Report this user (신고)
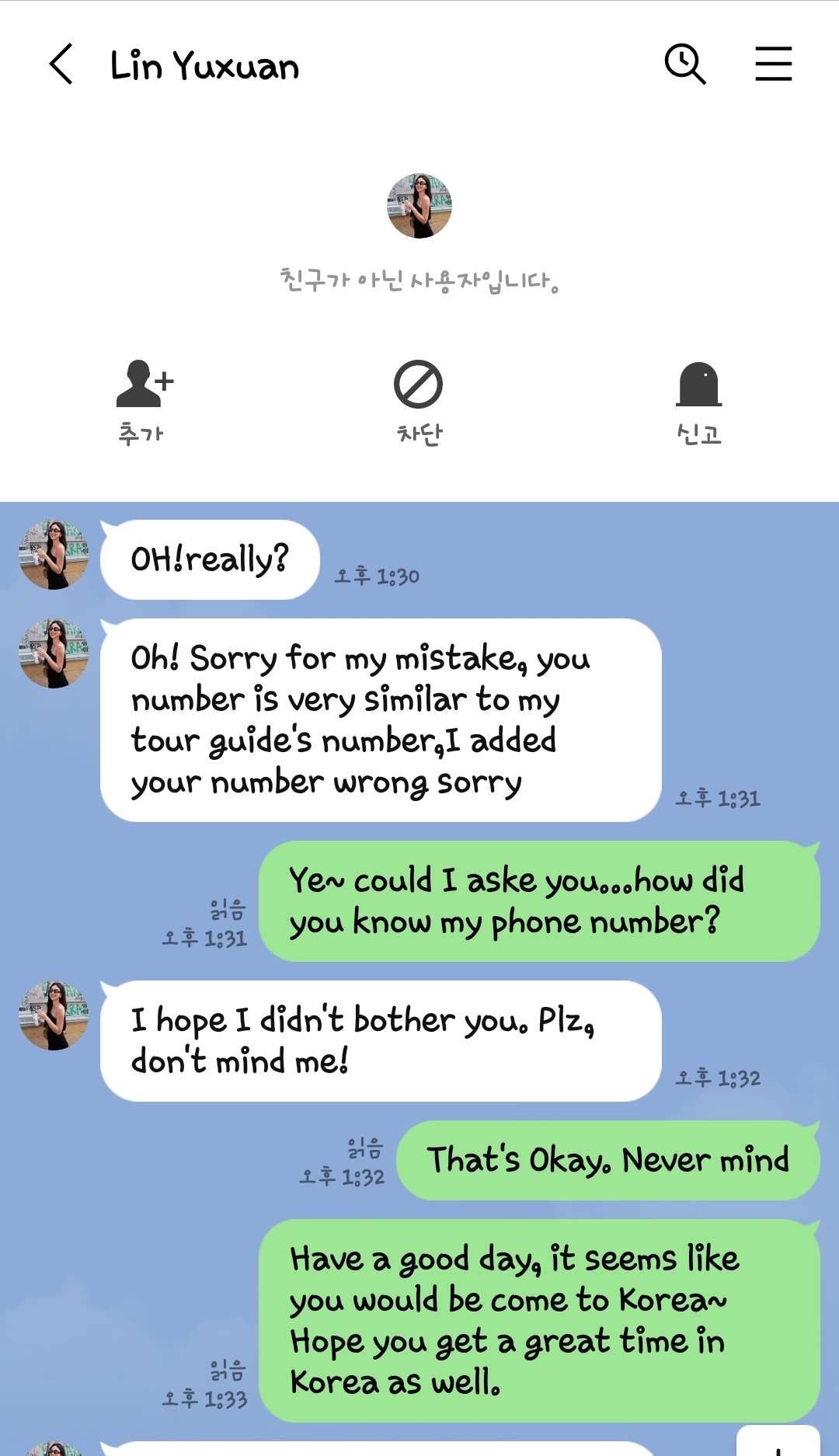Viewport: 839px width, 1456px height. (x=698, y=400)
